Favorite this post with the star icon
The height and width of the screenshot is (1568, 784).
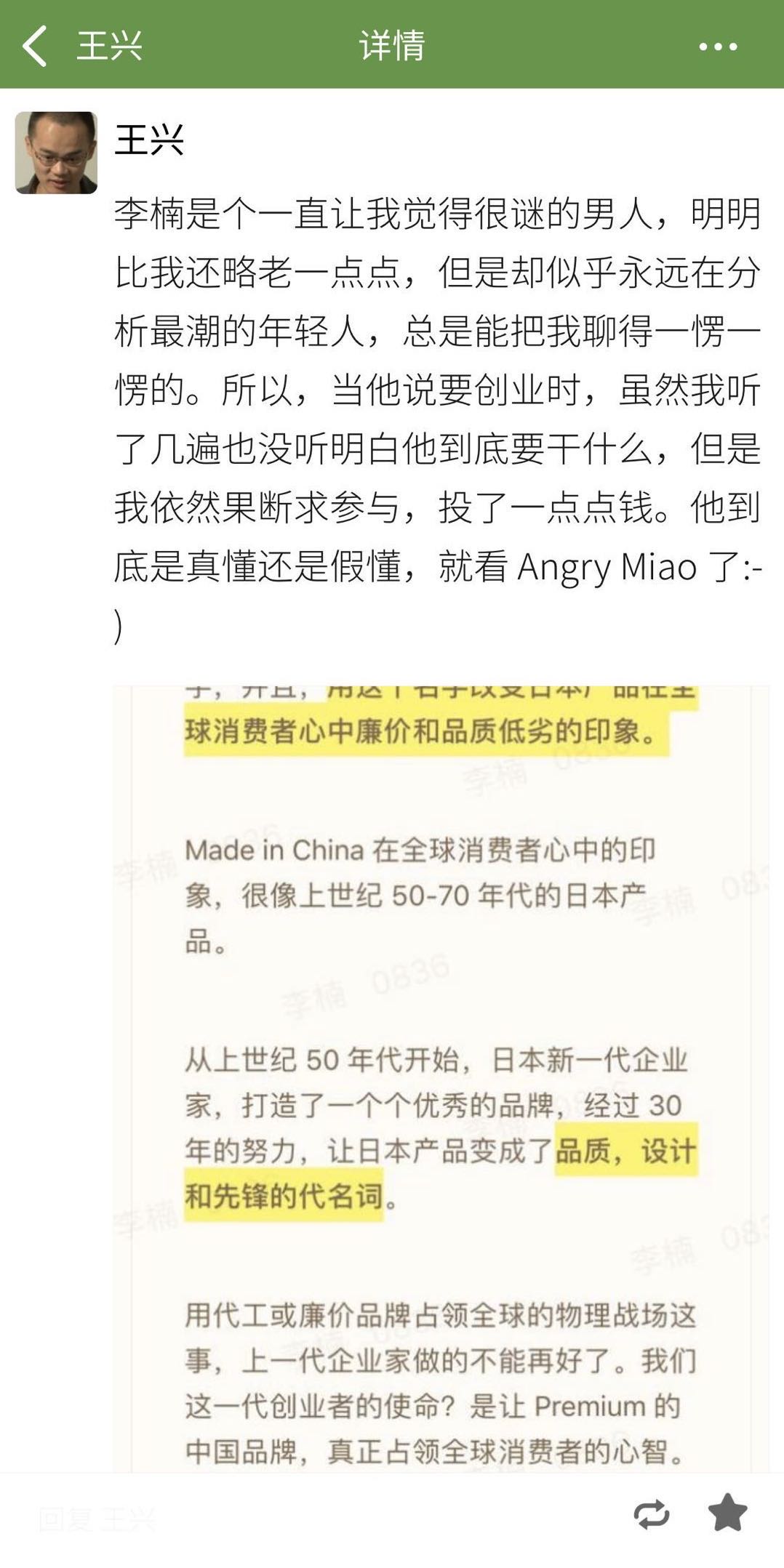tap(727, 1513)
